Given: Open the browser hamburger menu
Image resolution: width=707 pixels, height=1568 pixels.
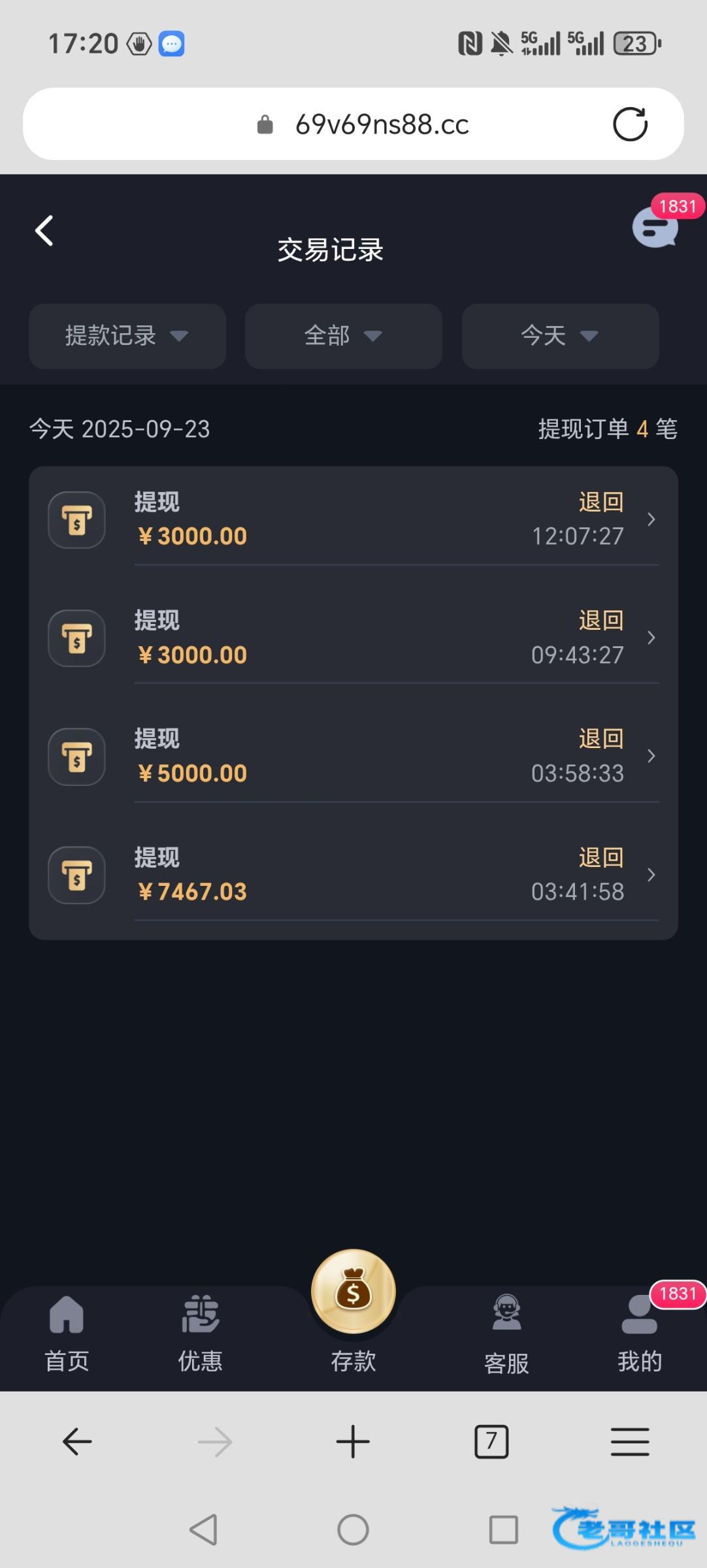Looking at the screenshot, I should [x=630, y=1441].
